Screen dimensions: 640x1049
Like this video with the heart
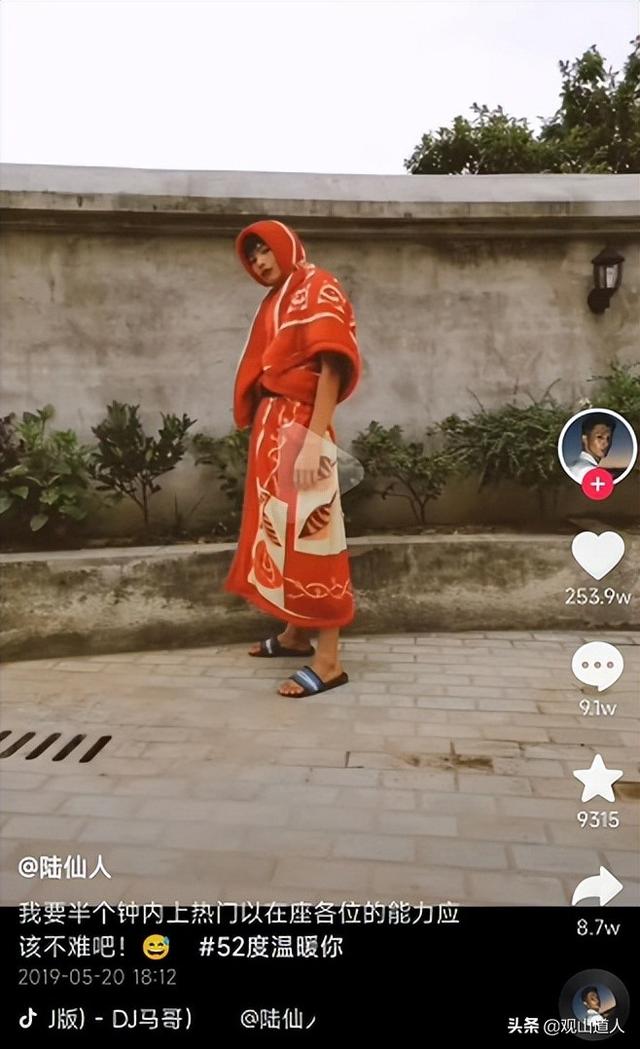click(597, 555)
